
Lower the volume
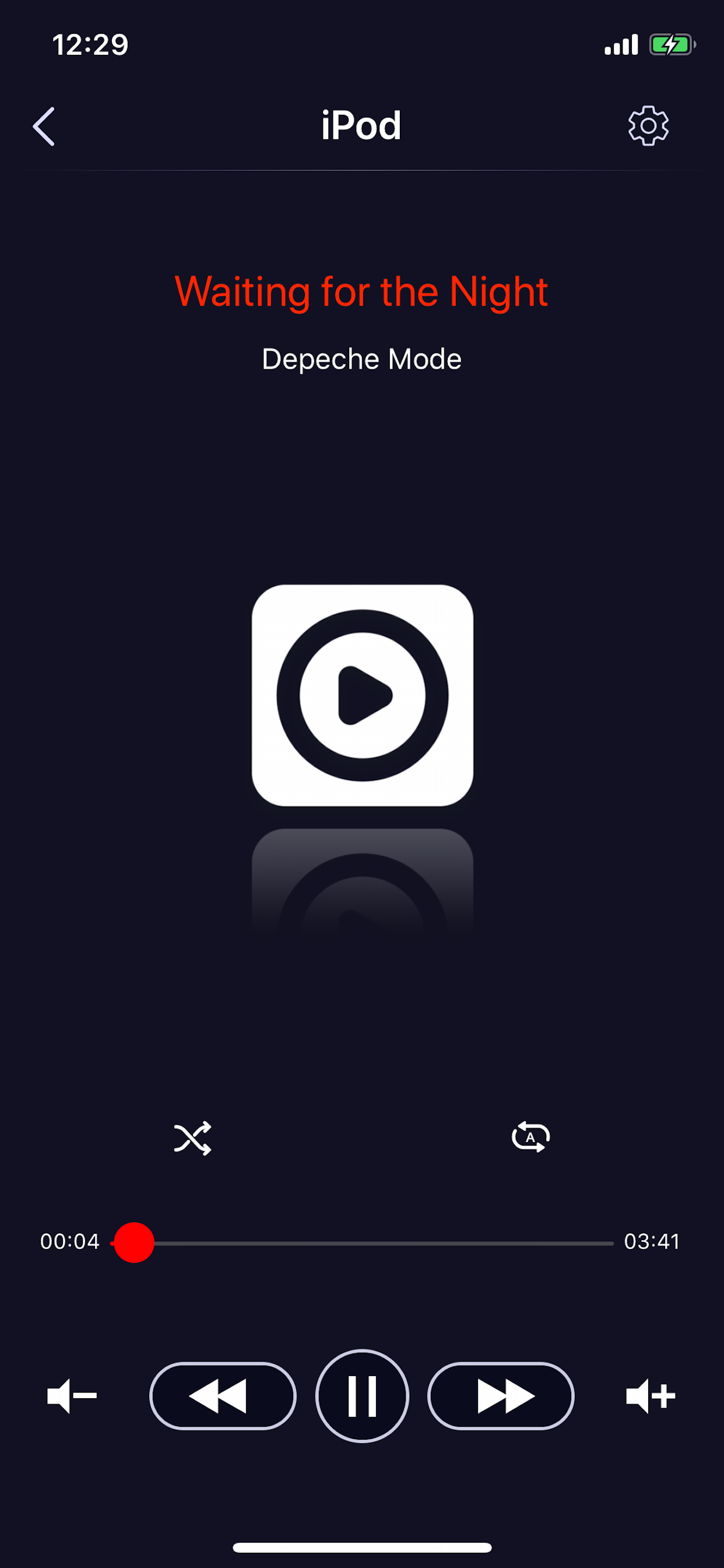tap(72, 1395)
